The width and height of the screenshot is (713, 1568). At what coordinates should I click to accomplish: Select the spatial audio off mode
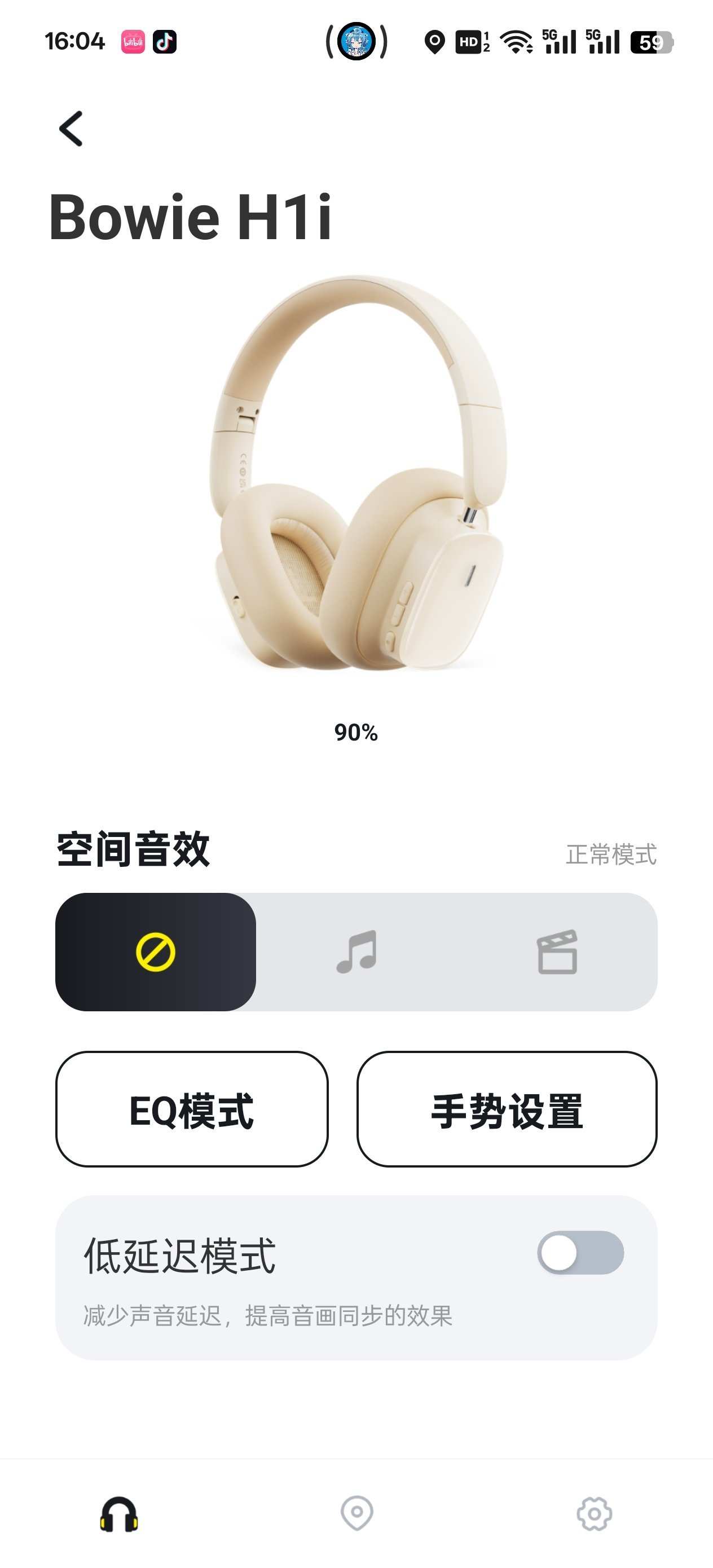(156, 952)
